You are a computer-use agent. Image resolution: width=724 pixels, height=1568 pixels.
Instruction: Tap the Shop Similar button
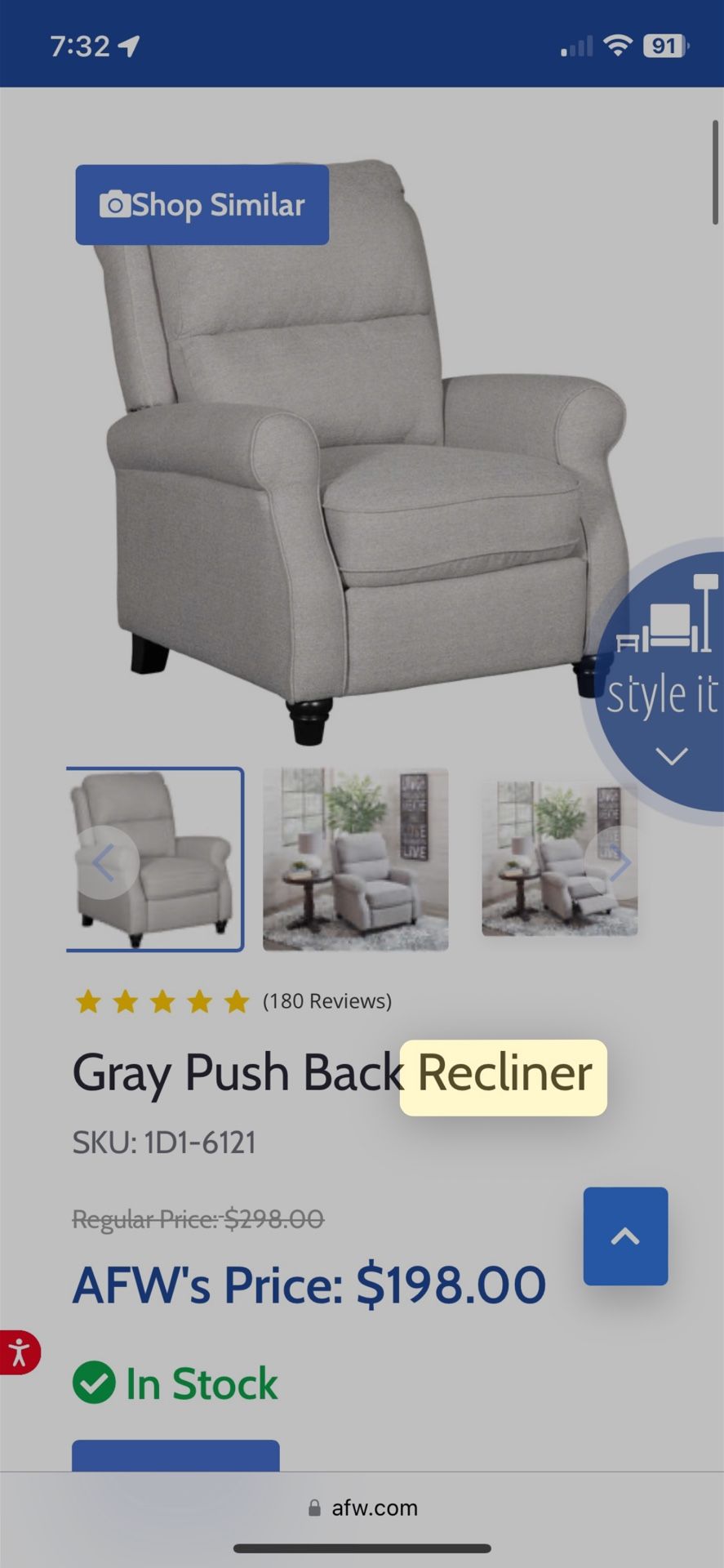202,205
